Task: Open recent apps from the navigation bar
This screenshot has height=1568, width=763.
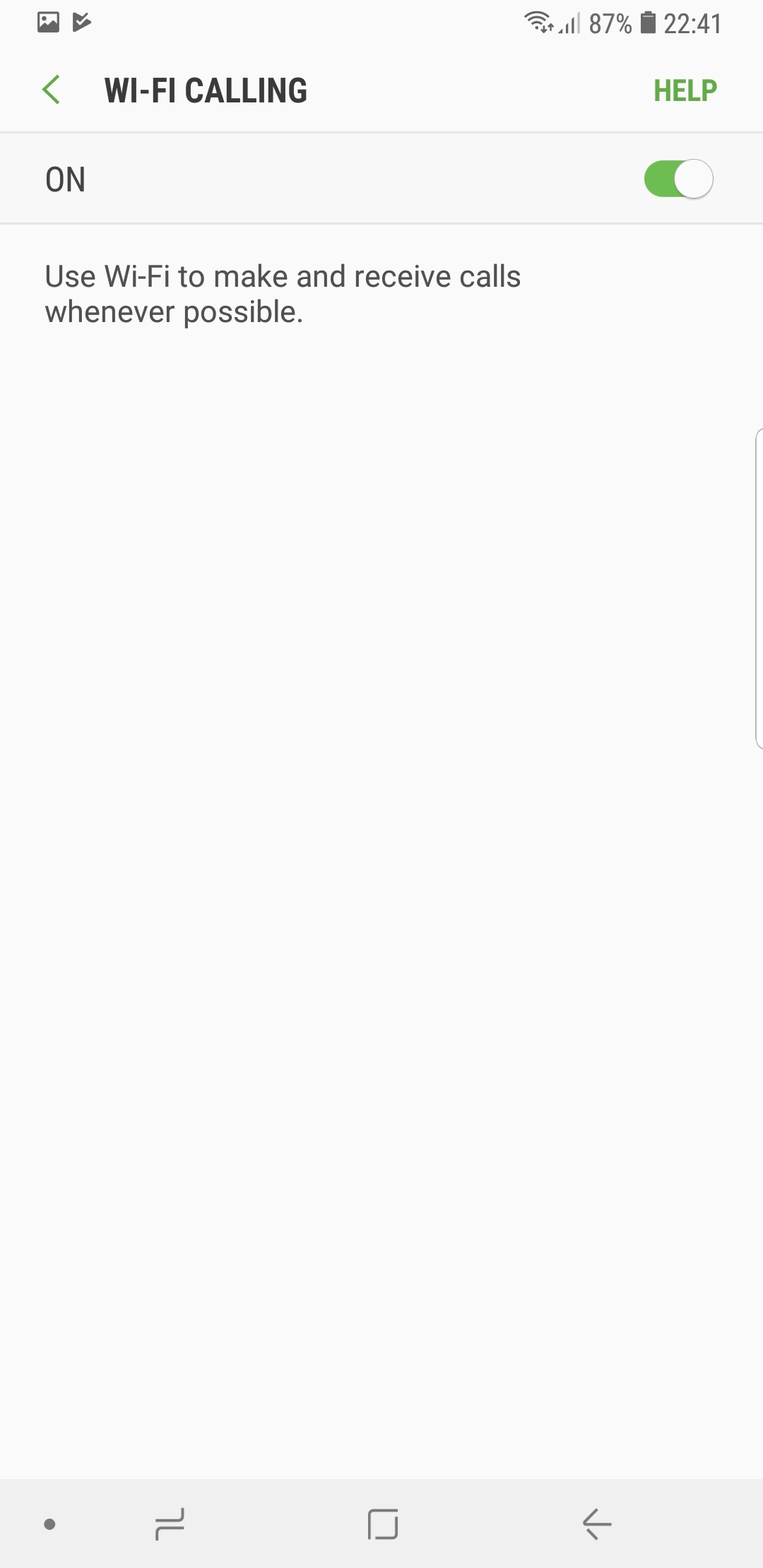Action: (170, 1524)
